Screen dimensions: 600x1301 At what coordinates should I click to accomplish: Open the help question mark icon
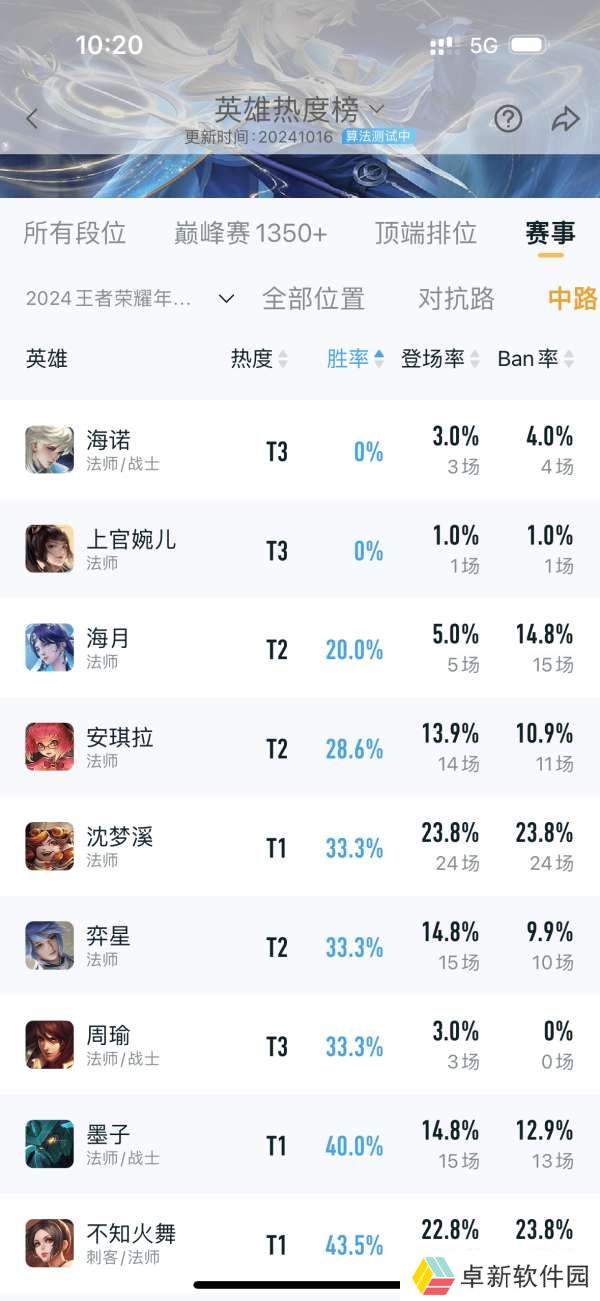point(508,119)
